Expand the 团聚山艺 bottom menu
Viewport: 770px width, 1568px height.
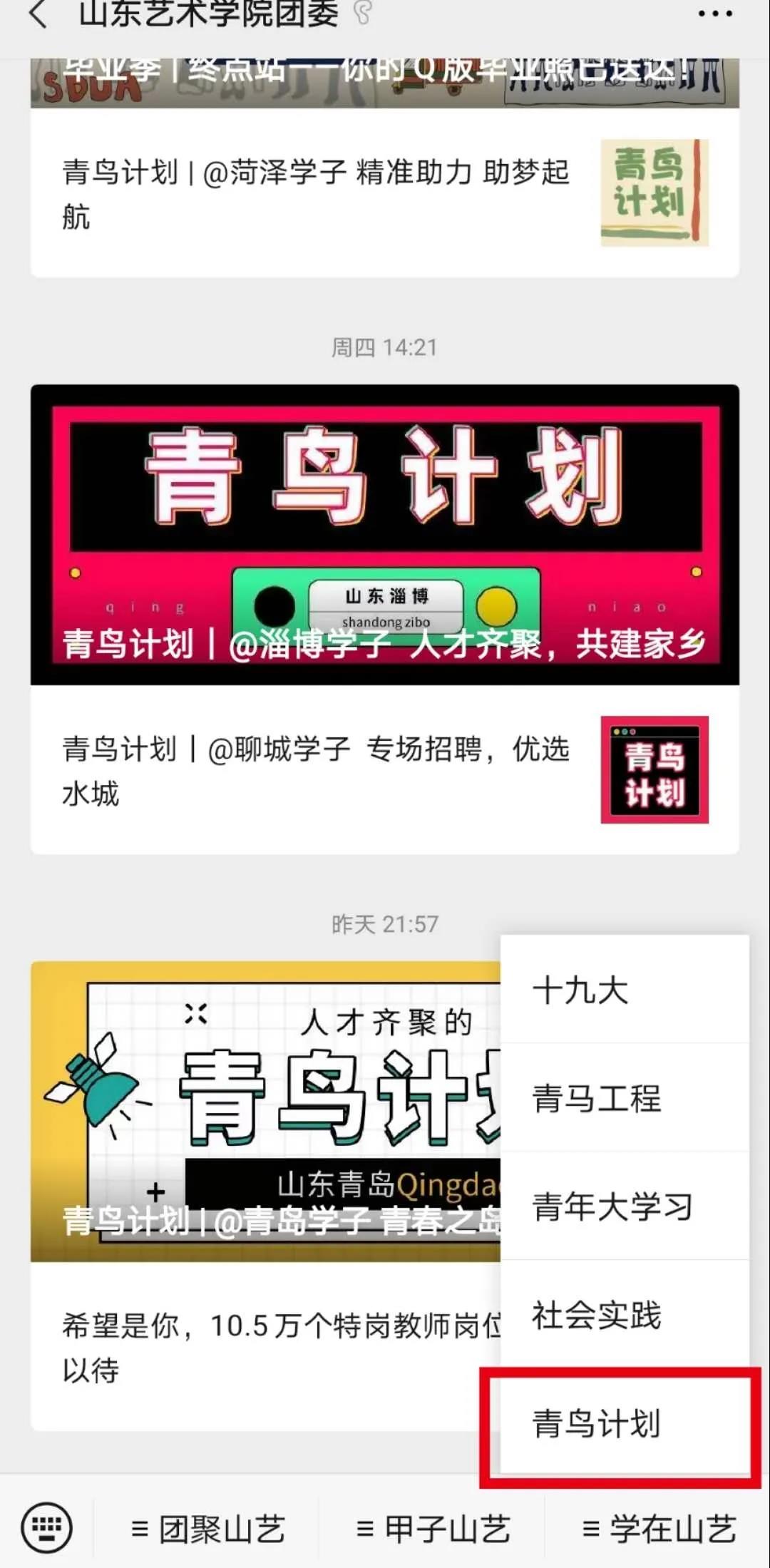tap(208, 1529)
